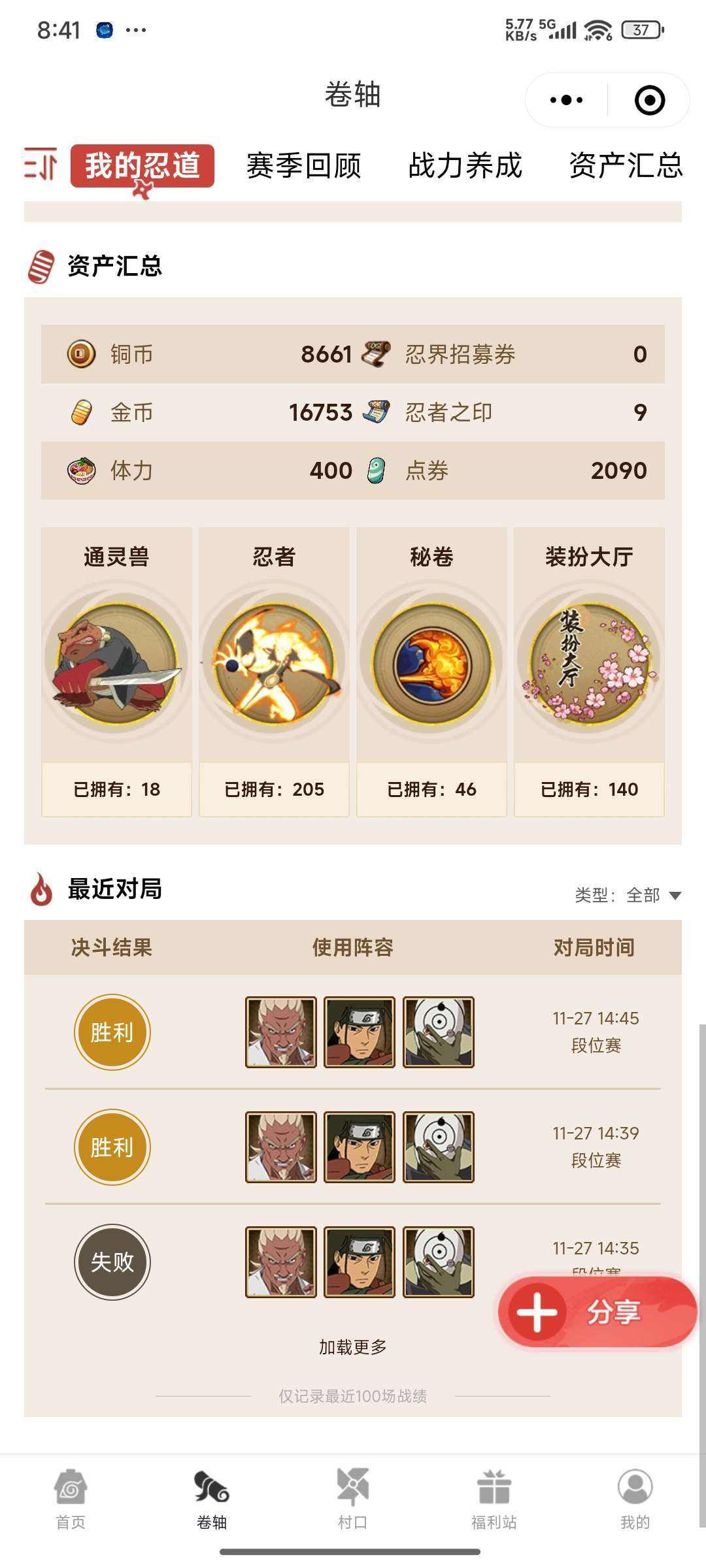Close the mini program via circle icon
This screenshot has height=1568, width=706.
click(x=649, y=100)
